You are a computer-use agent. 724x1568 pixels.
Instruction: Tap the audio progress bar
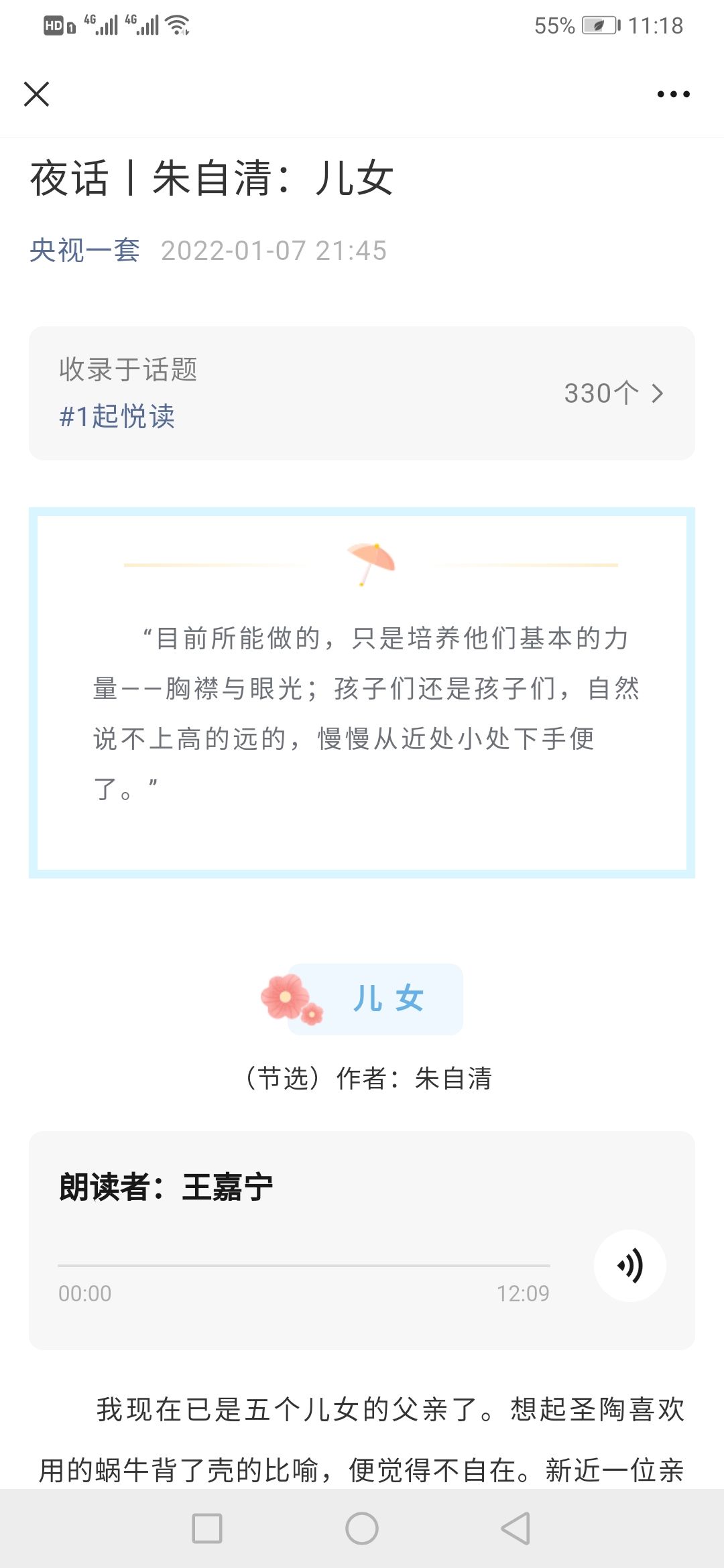coord(304,1266)
